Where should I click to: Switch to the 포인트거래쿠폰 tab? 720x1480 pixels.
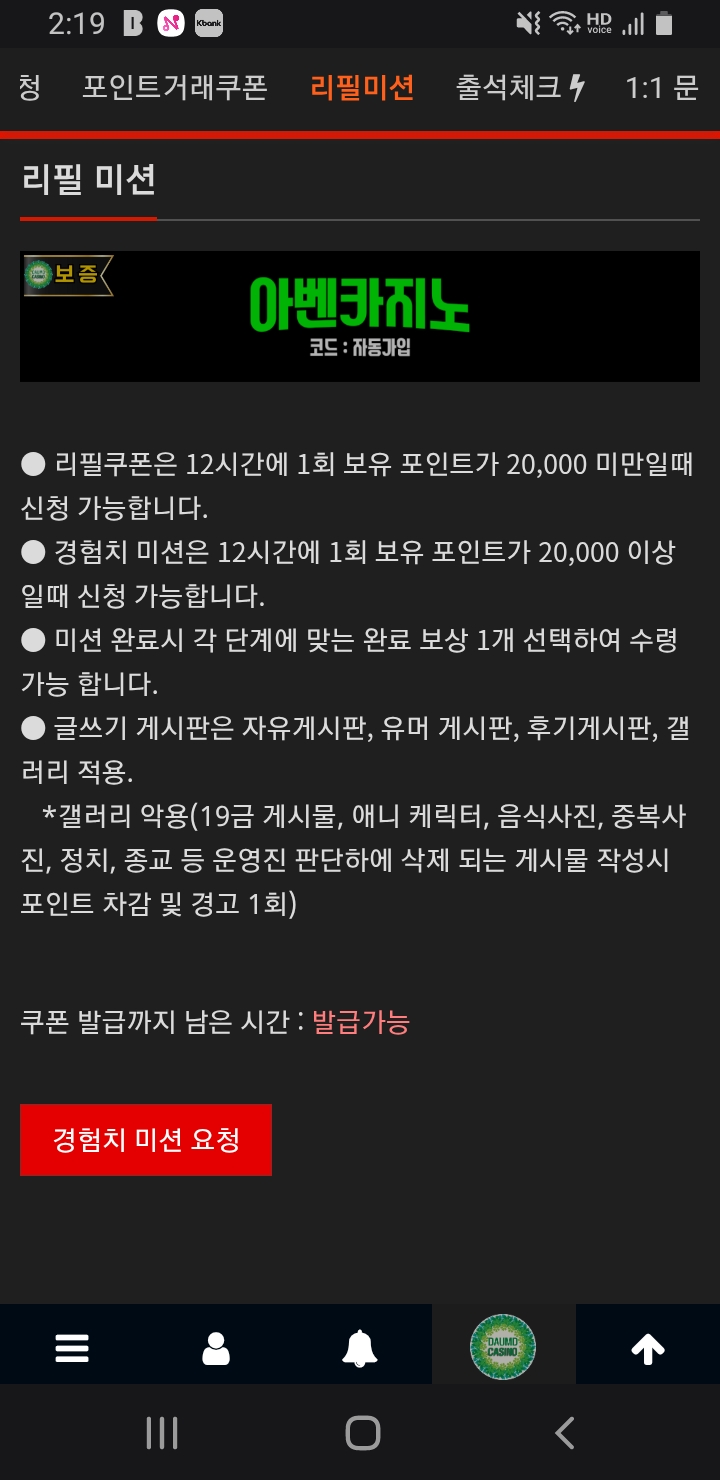pyautogui.click(x=175, y=88)
